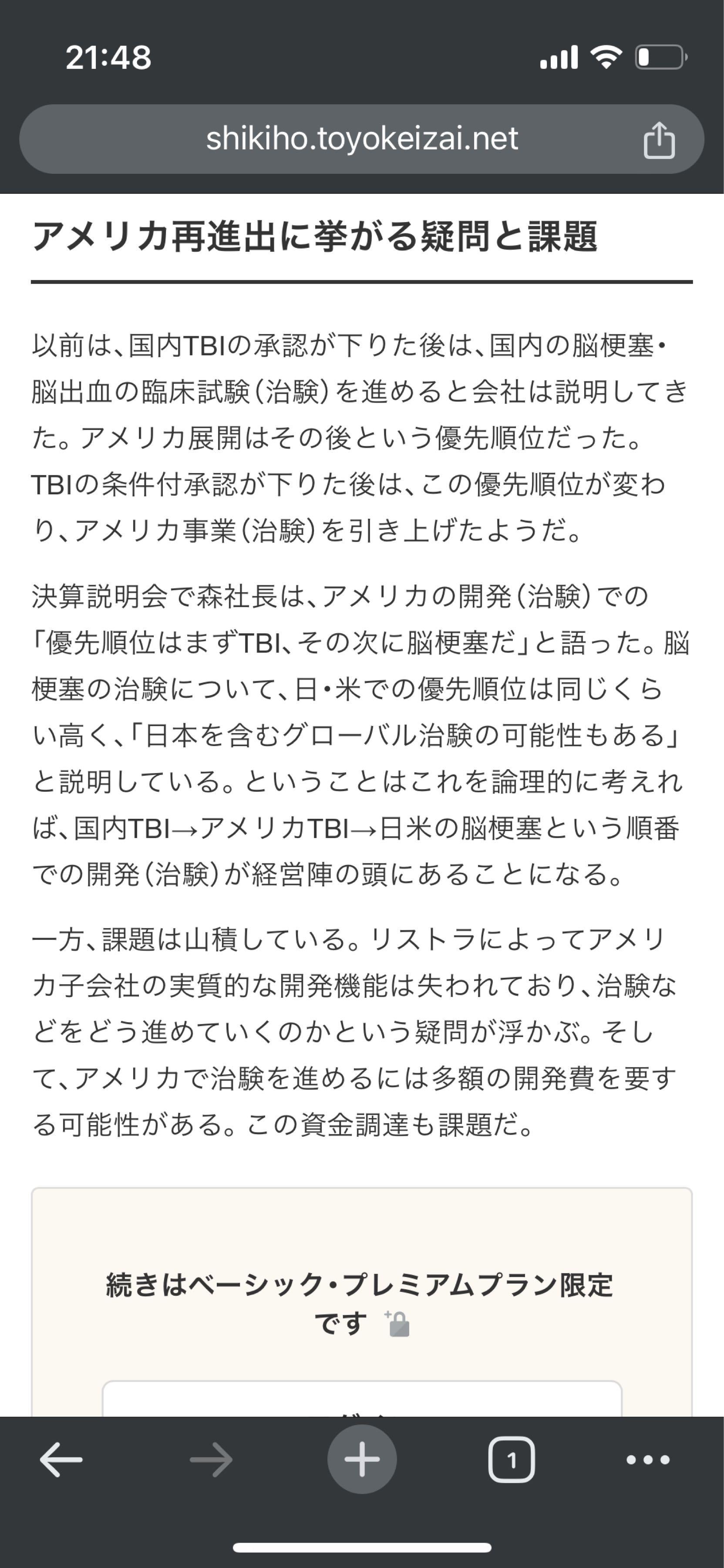
Task: Share this page via share icon
Action: (x=659, y=141)
